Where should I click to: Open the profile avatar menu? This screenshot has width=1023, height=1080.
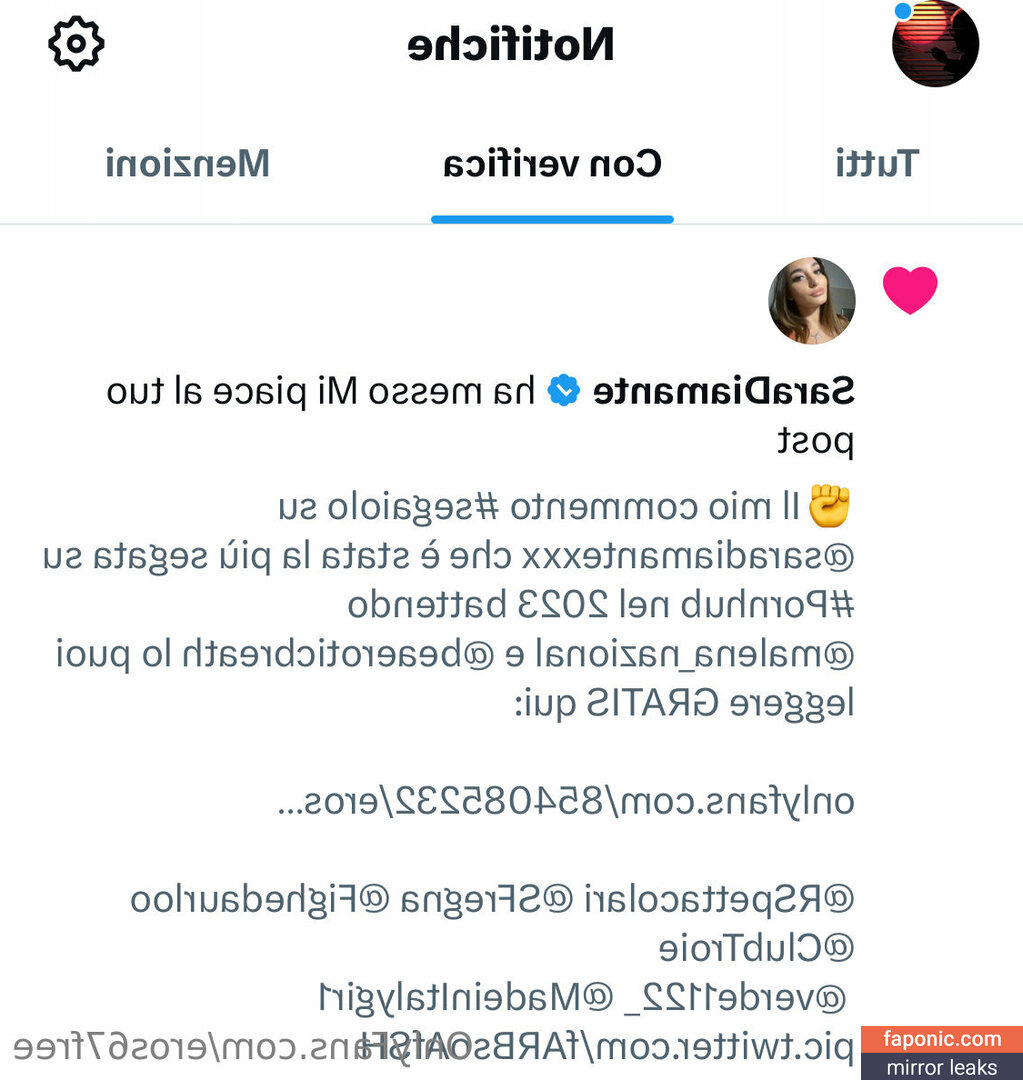pos(934,44)
